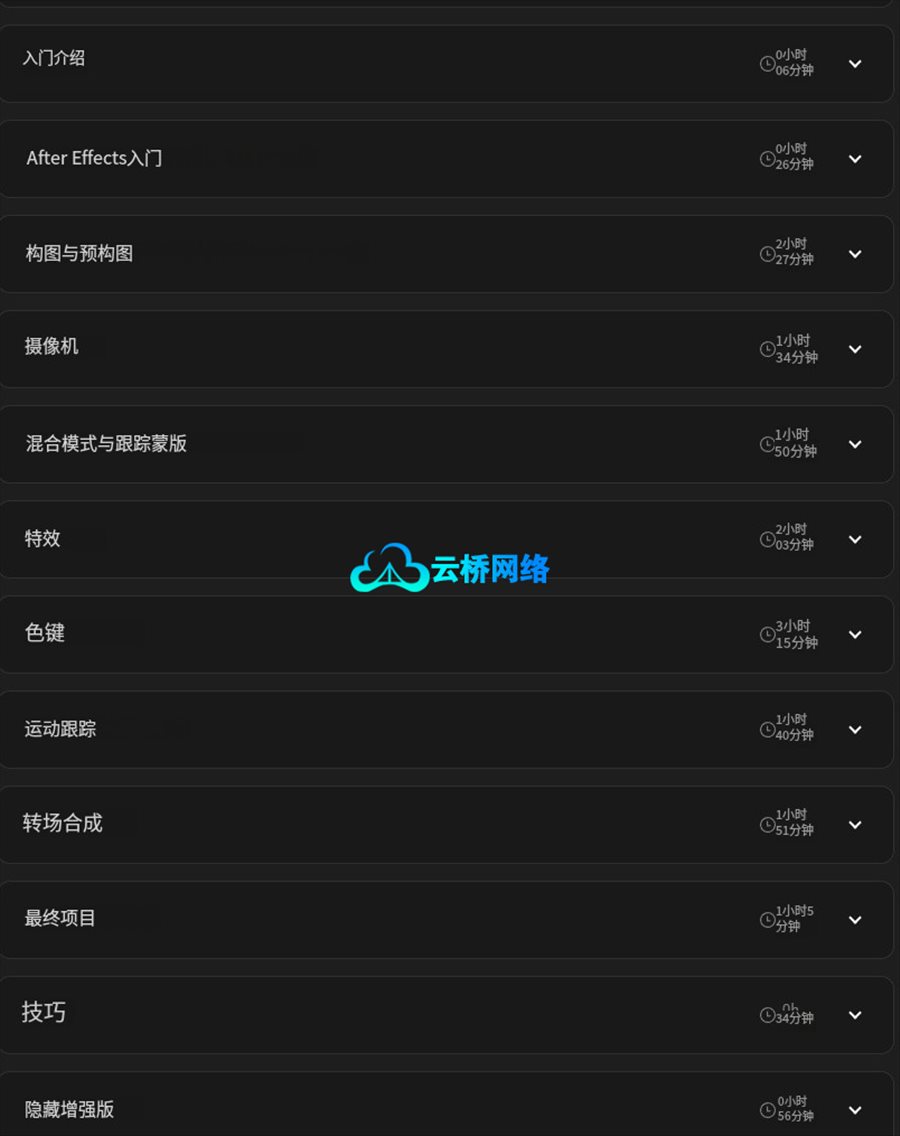This screenshot has width=900, height=1136.
Task: Expand the 色键 chapter
Action: click(854, 634)
